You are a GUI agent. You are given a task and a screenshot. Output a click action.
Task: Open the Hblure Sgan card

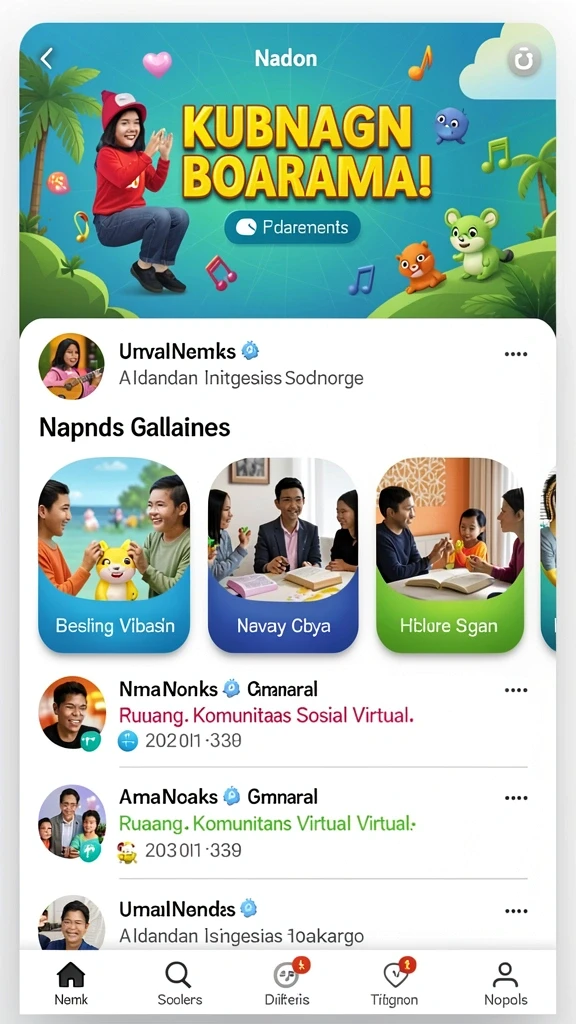450,555
